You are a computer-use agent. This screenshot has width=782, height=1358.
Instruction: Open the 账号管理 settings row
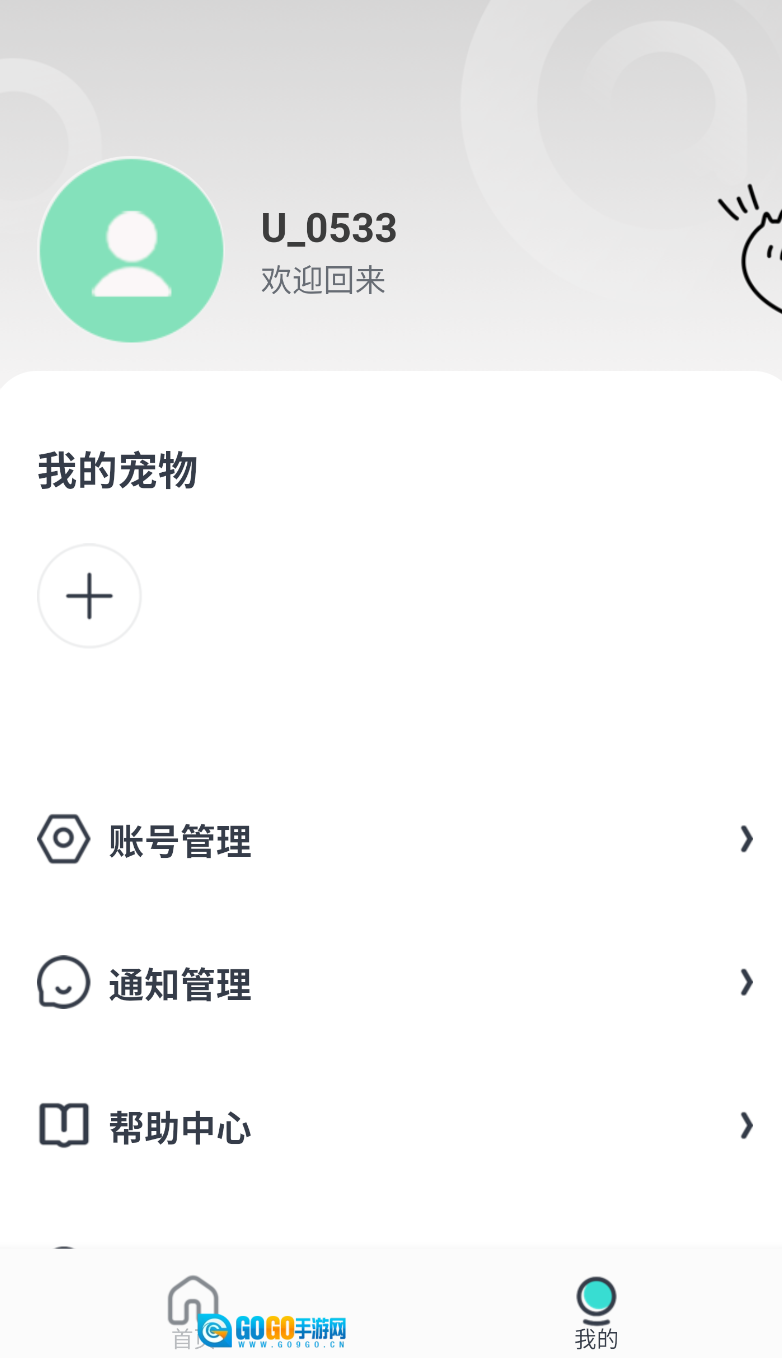tap(180, 841)
